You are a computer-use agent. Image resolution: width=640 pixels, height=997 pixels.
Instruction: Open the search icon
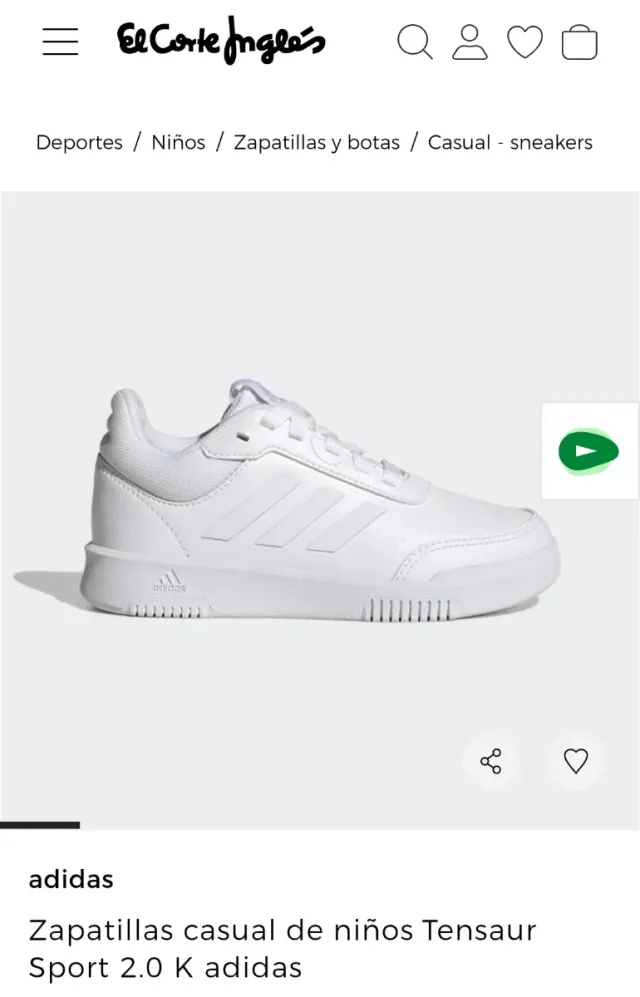[x=414, y=42]
